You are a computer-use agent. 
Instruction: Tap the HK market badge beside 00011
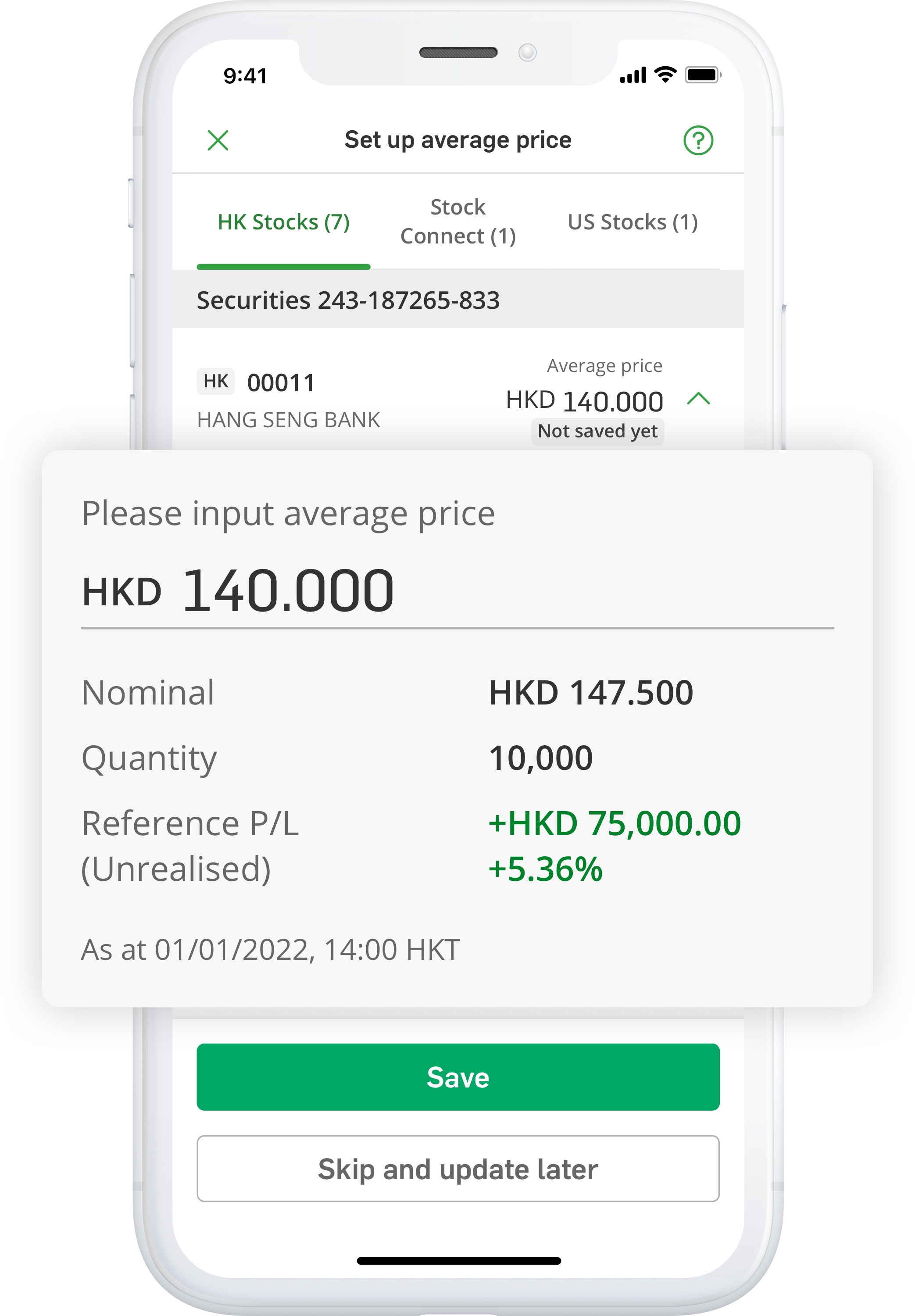[x=215, y=380]
